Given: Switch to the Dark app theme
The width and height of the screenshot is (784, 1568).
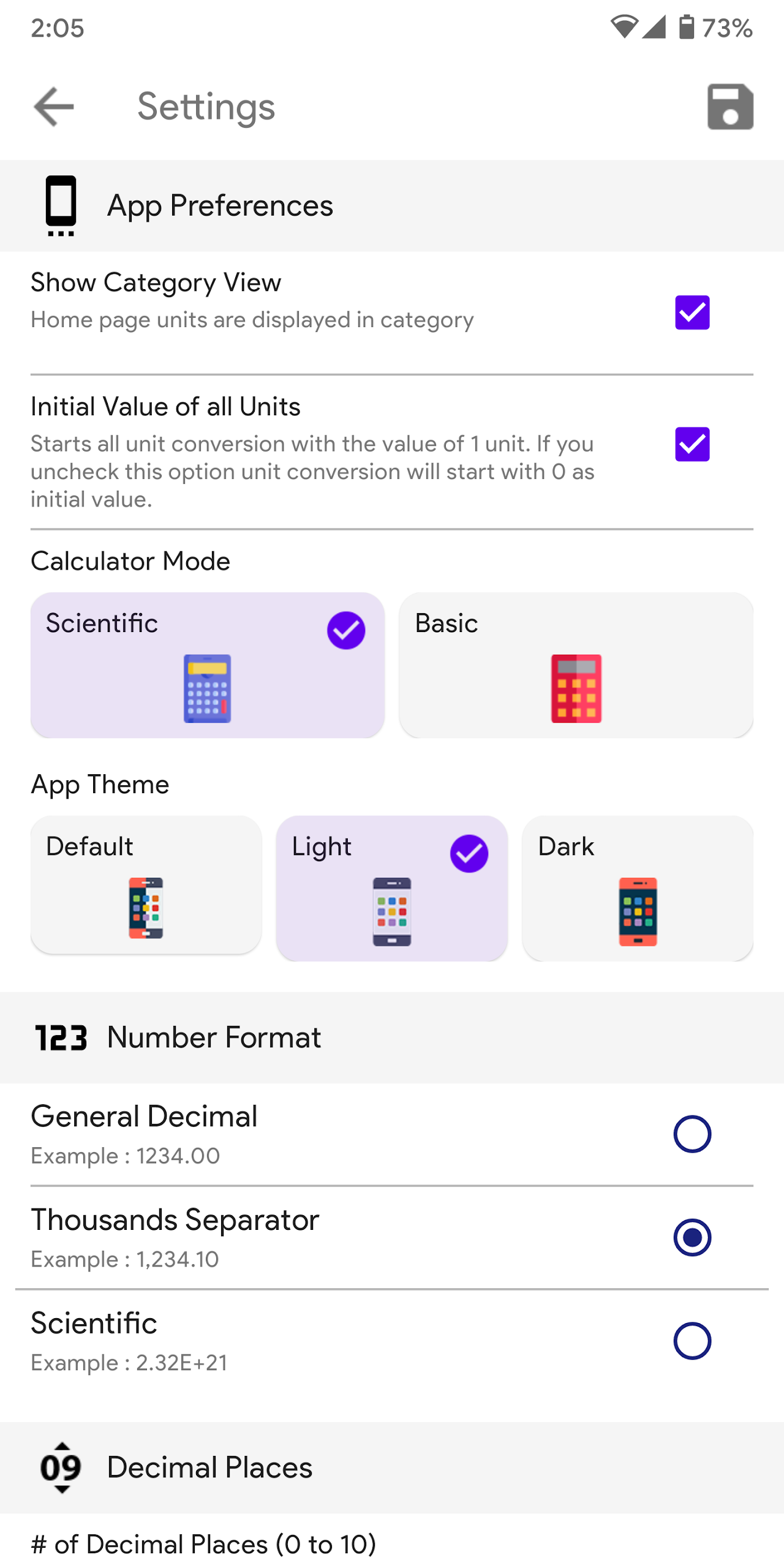Looking at the screenshot, I should click(x=637, y=888).
